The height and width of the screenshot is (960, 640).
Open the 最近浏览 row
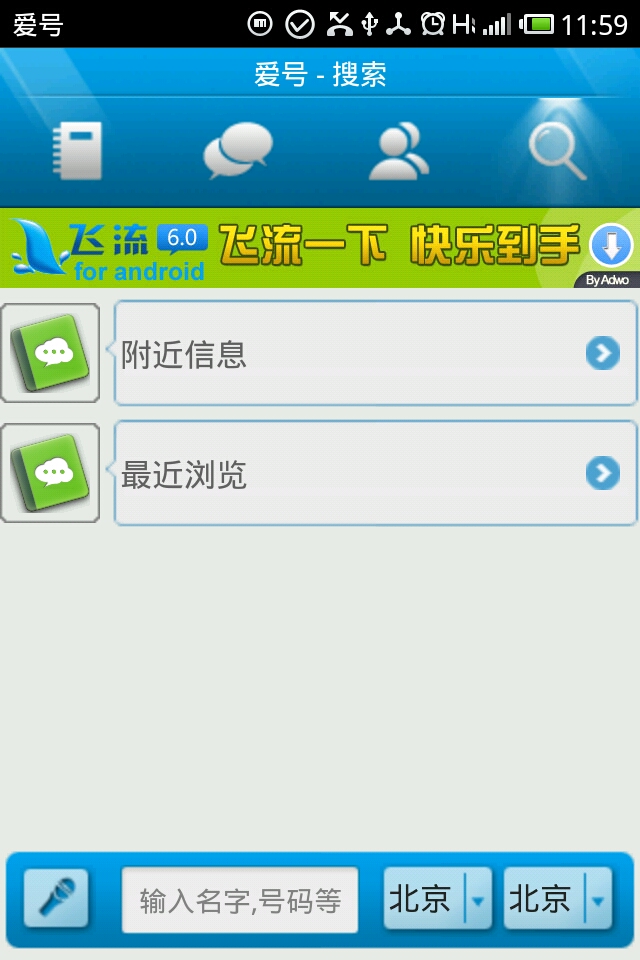(x=375, y=473)
